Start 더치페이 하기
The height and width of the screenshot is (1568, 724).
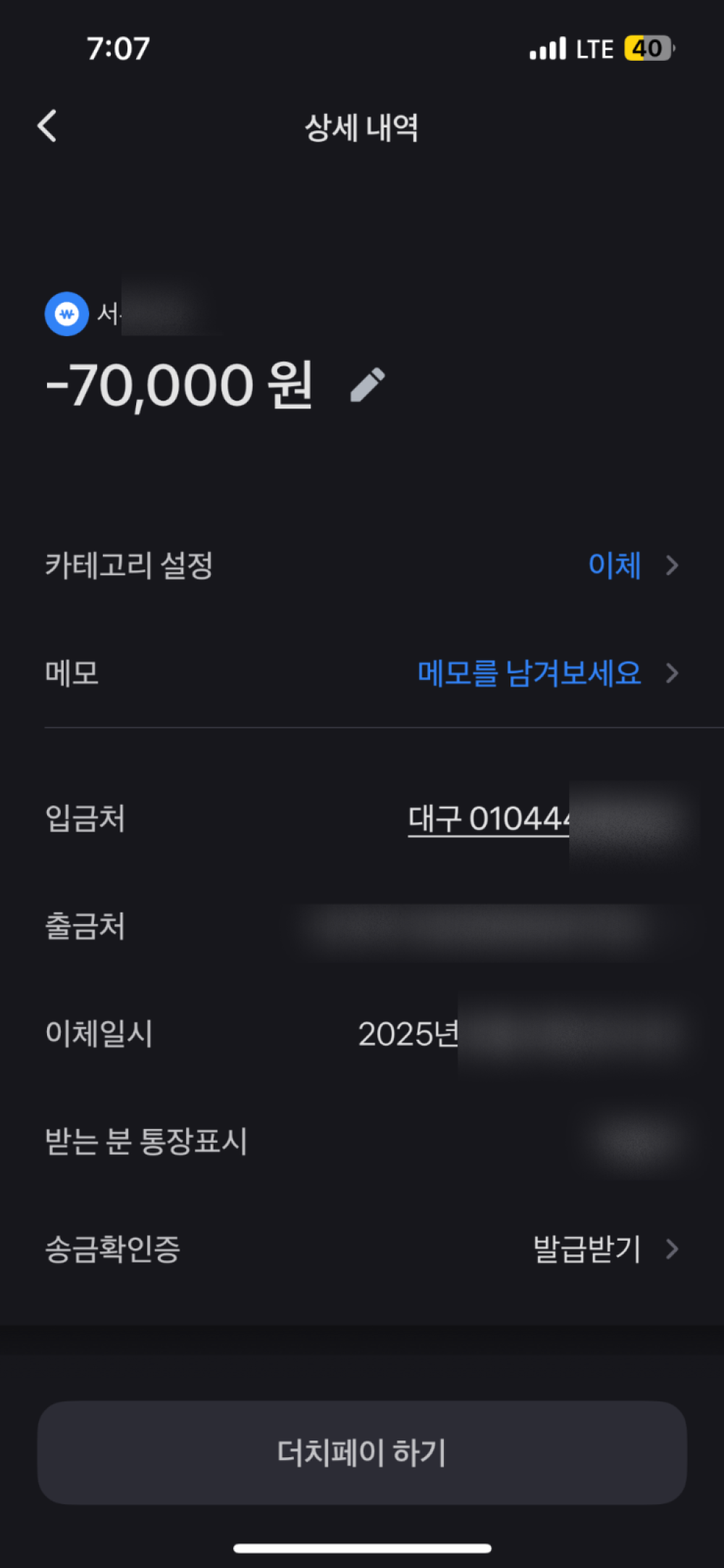pyautogui.click(x=362, y=1453)
